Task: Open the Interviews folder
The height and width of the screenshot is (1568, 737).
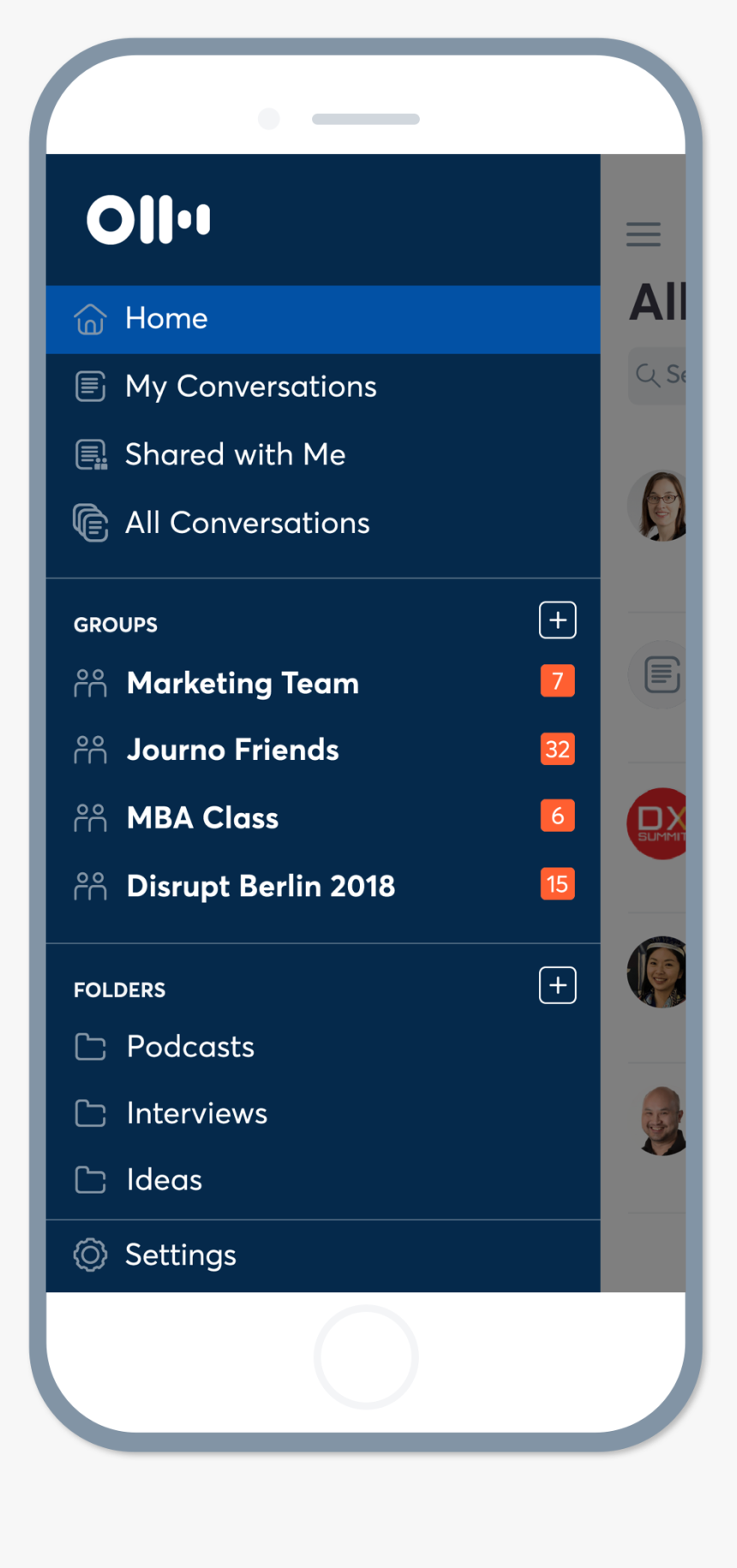Action: (x=196, y=1114)
